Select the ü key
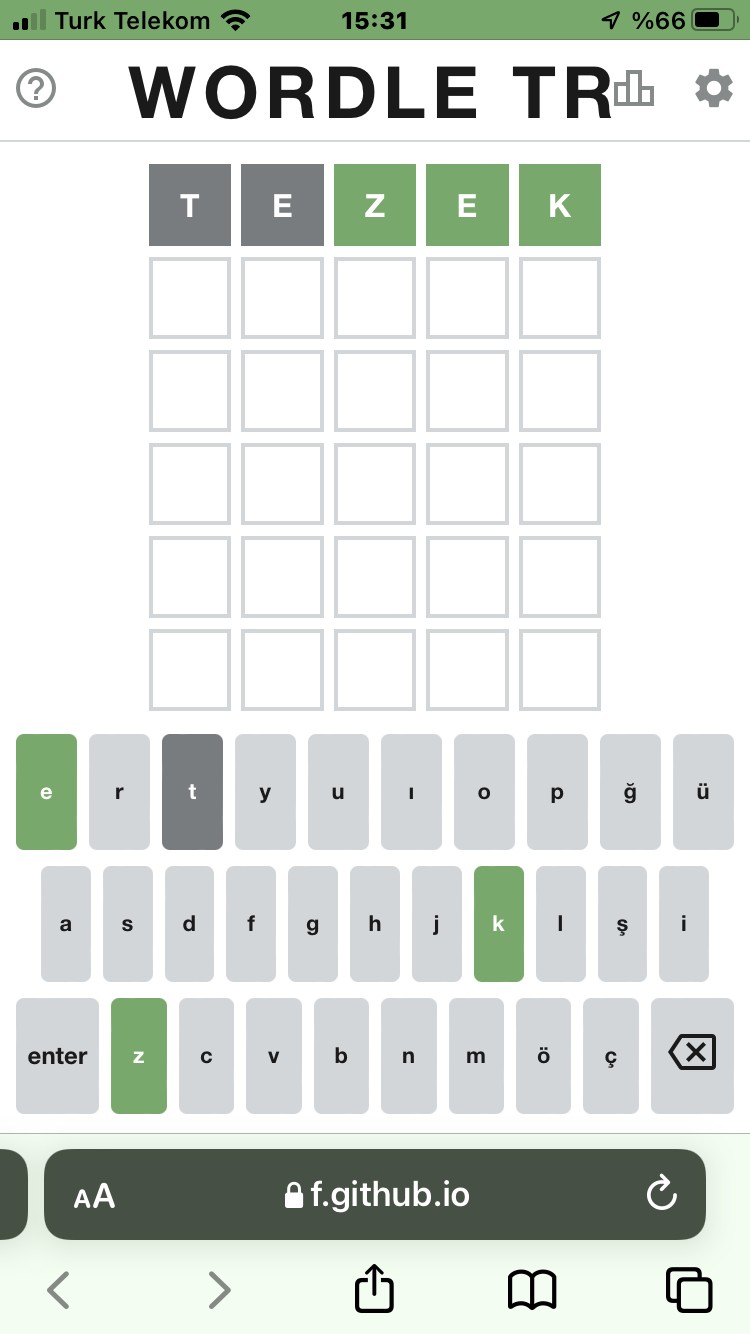Screen dimensions: 750x1334 703,792
